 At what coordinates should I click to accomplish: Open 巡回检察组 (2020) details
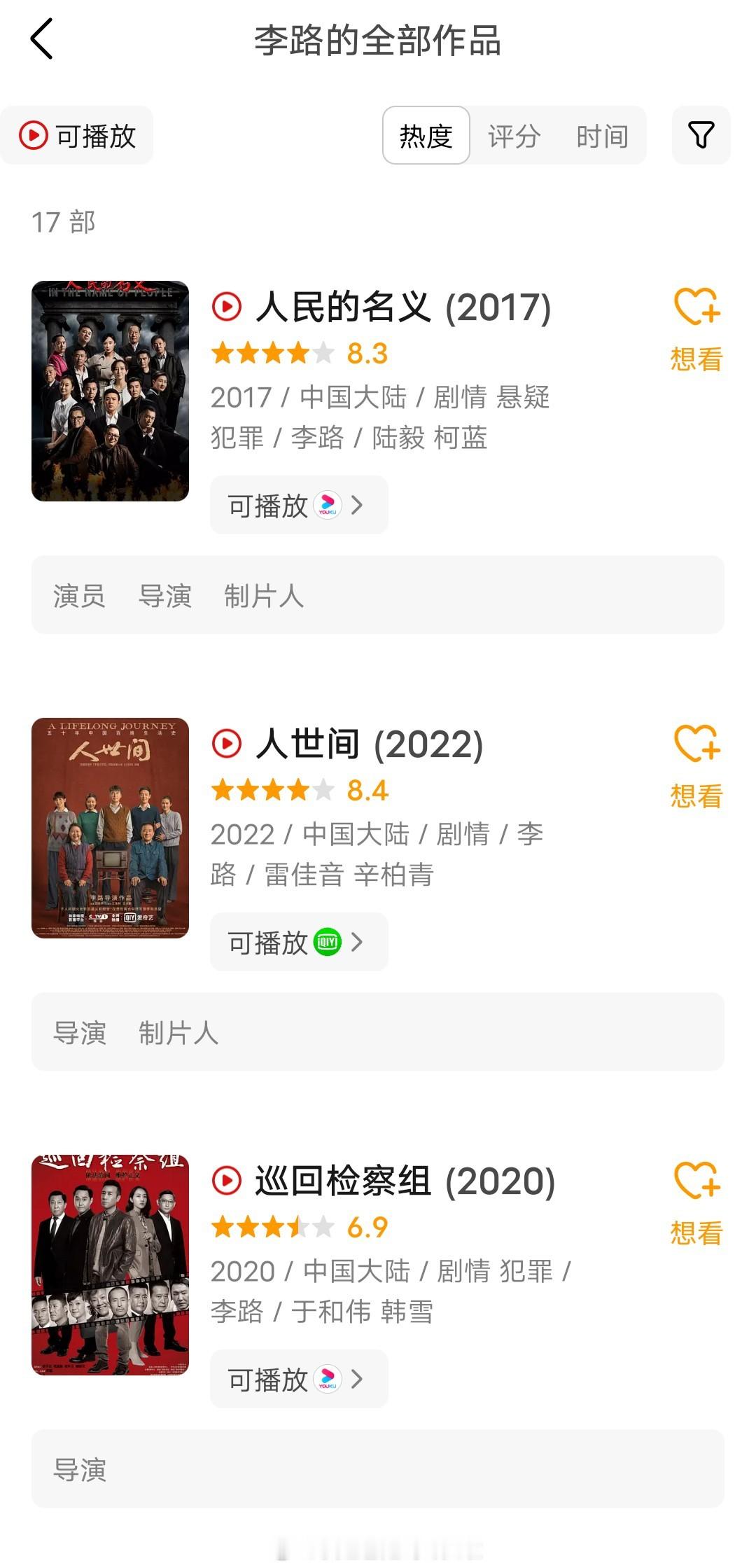pyautogui.click(x=405, y=1181)
